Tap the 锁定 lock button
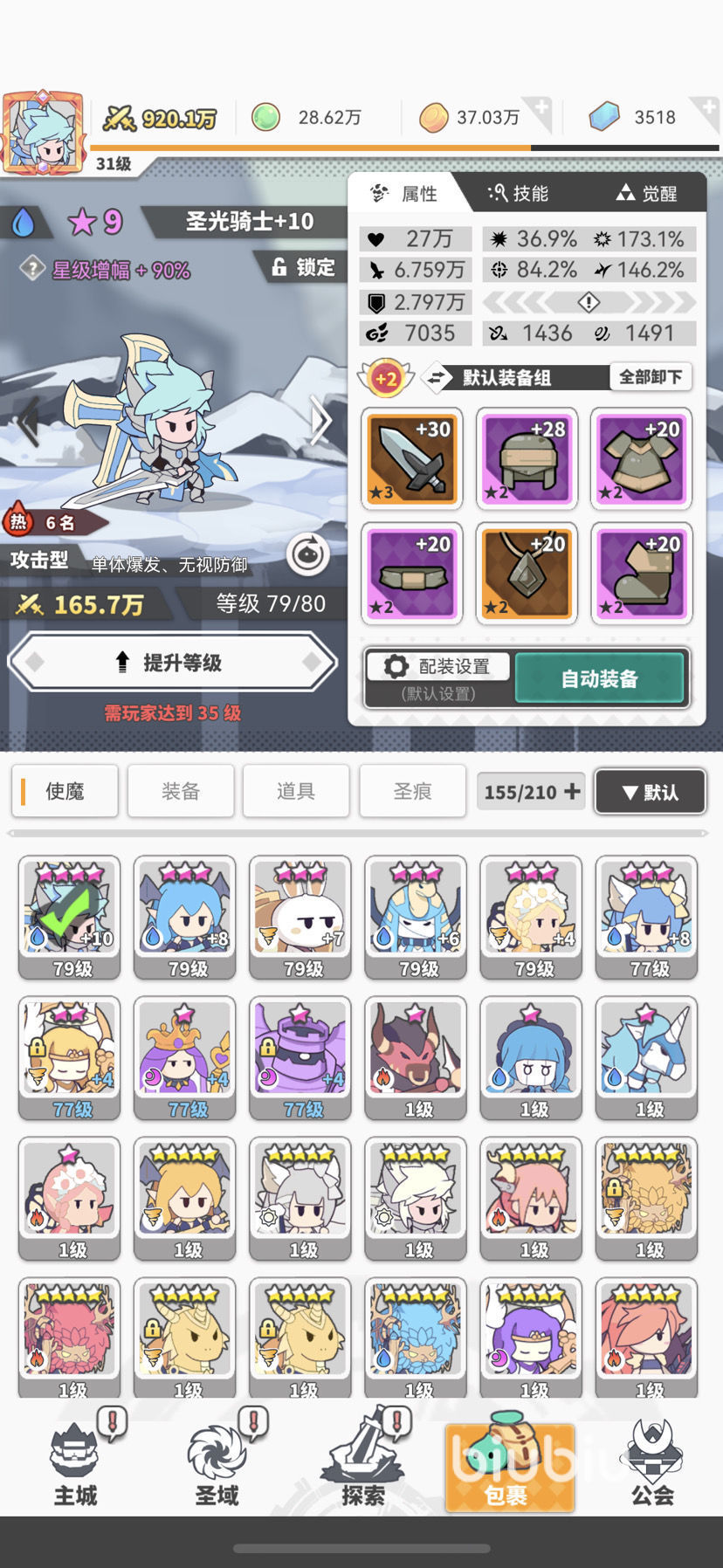The image size is (723, 1568). [x=302, y=267]
